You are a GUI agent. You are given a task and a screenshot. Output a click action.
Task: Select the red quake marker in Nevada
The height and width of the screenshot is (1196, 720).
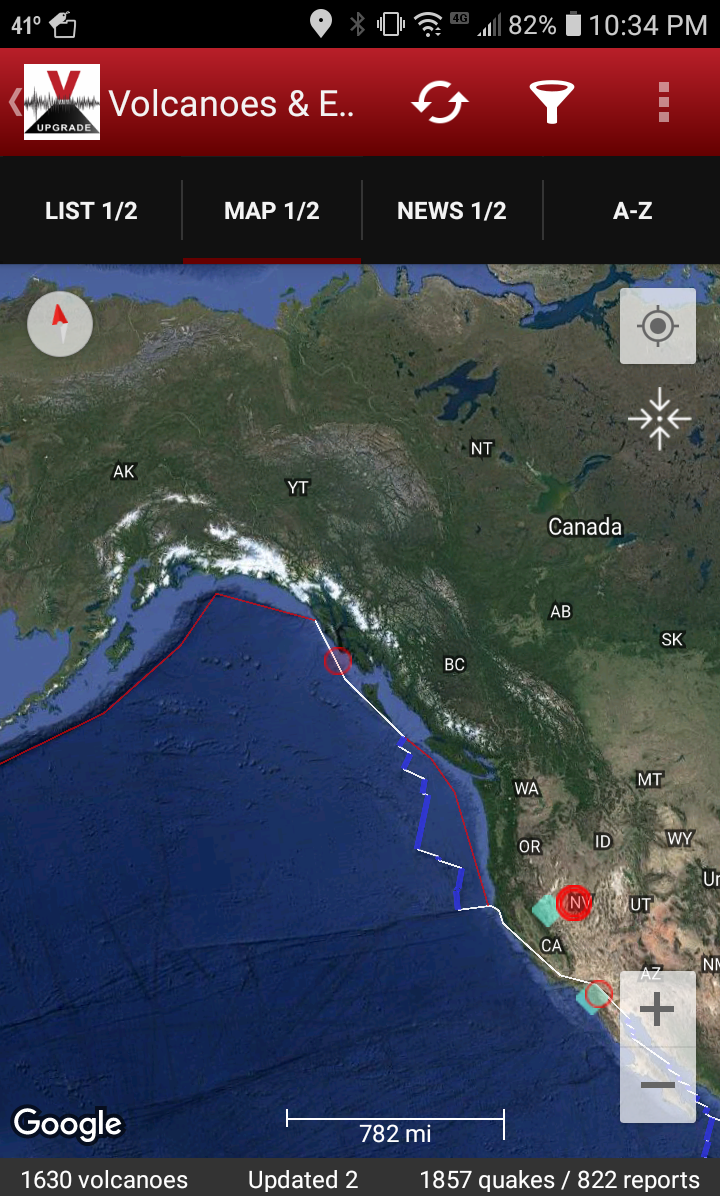573,903
